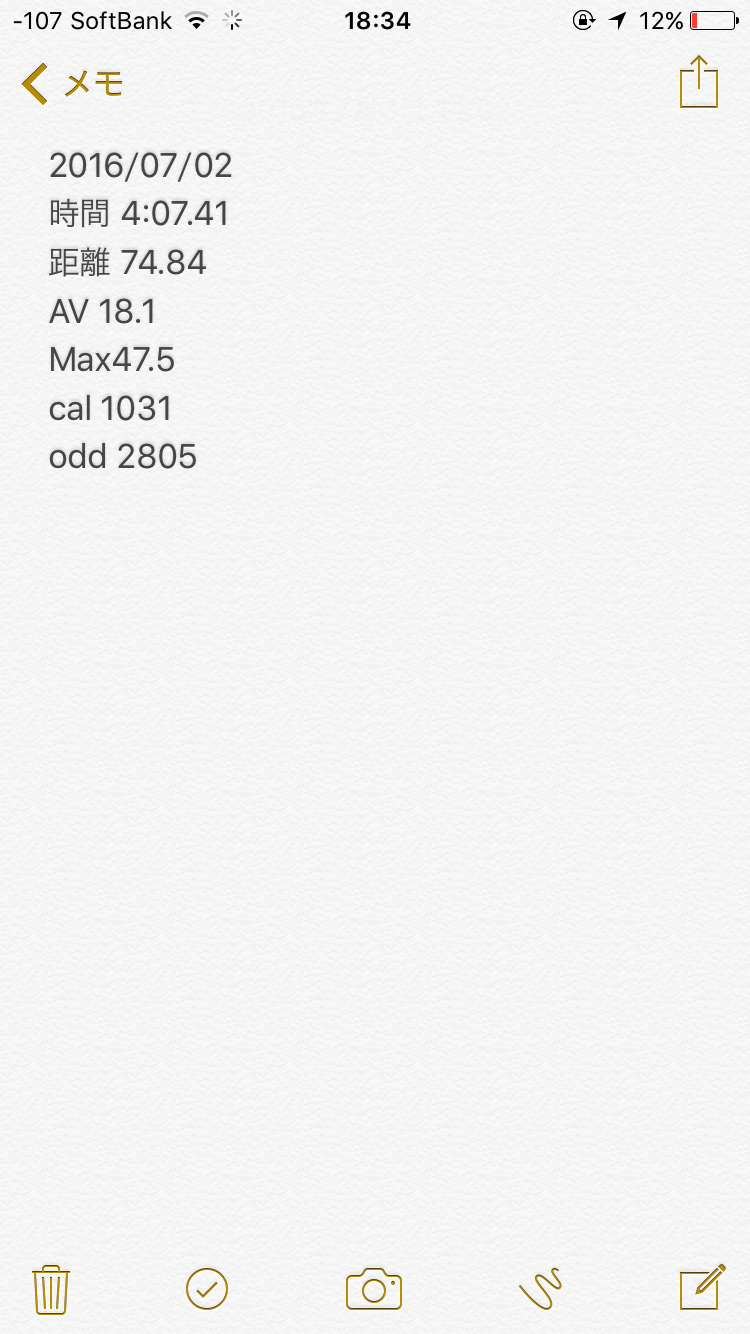The width and height of the screenshot is (750, 1334).
Task: Delete this note with the trash icon
Action: point(50,1289)
